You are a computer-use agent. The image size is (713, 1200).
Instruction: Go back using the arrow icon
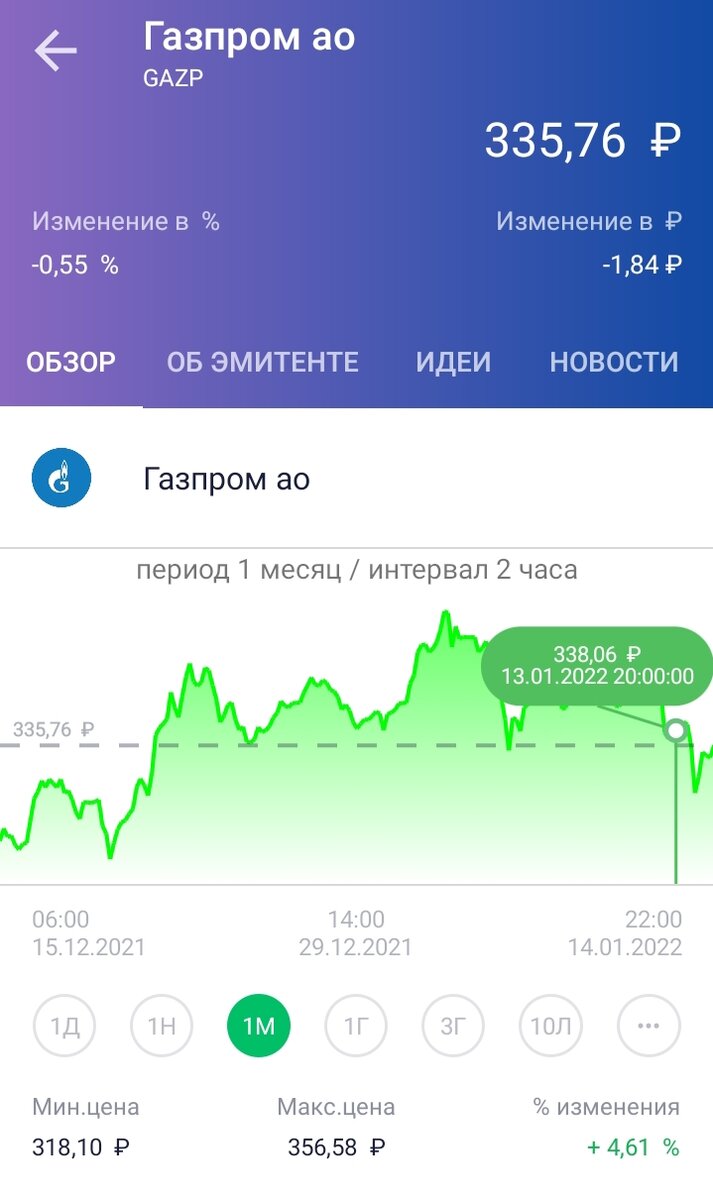pyautogui.click(x=55, y=51)
